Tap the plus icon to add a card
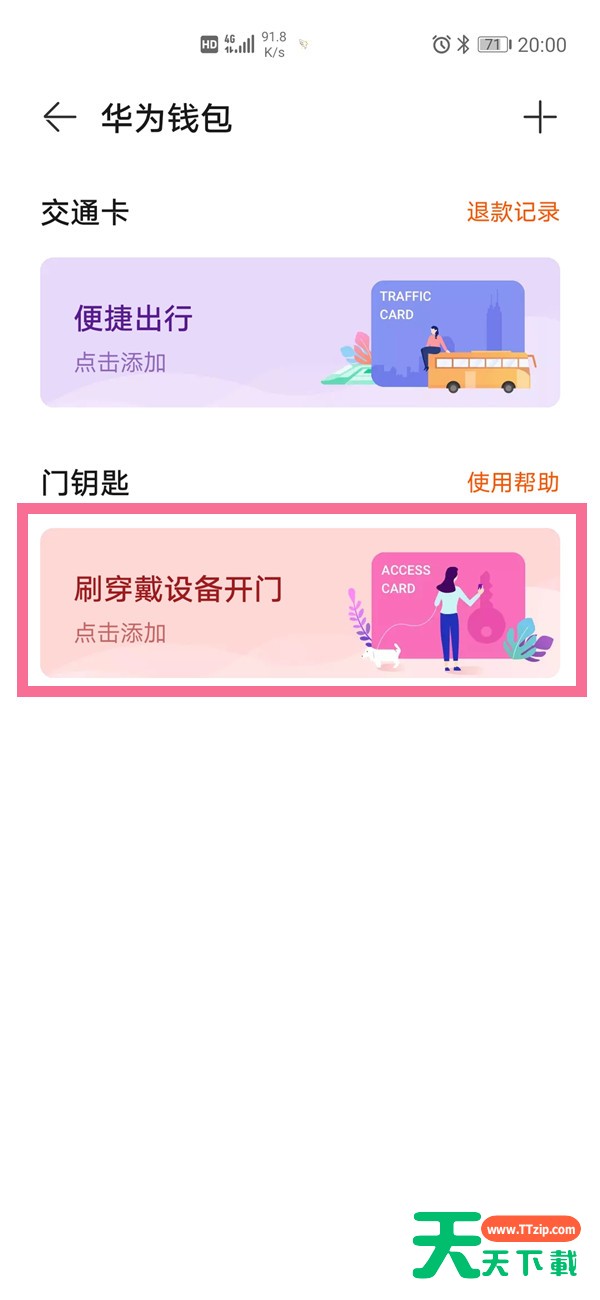 [540, 118]
